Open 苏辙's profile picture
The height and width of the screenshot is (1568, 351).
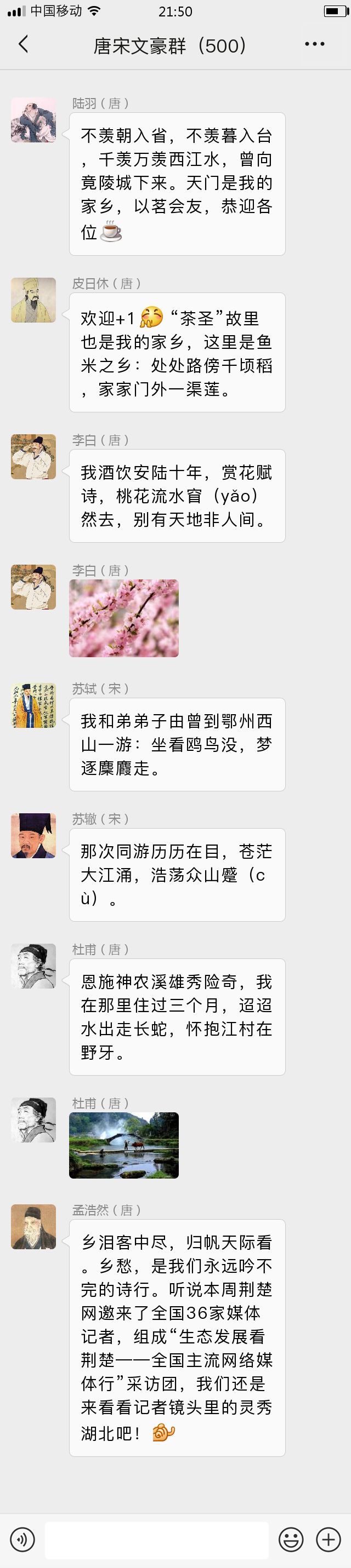(33, 835)
